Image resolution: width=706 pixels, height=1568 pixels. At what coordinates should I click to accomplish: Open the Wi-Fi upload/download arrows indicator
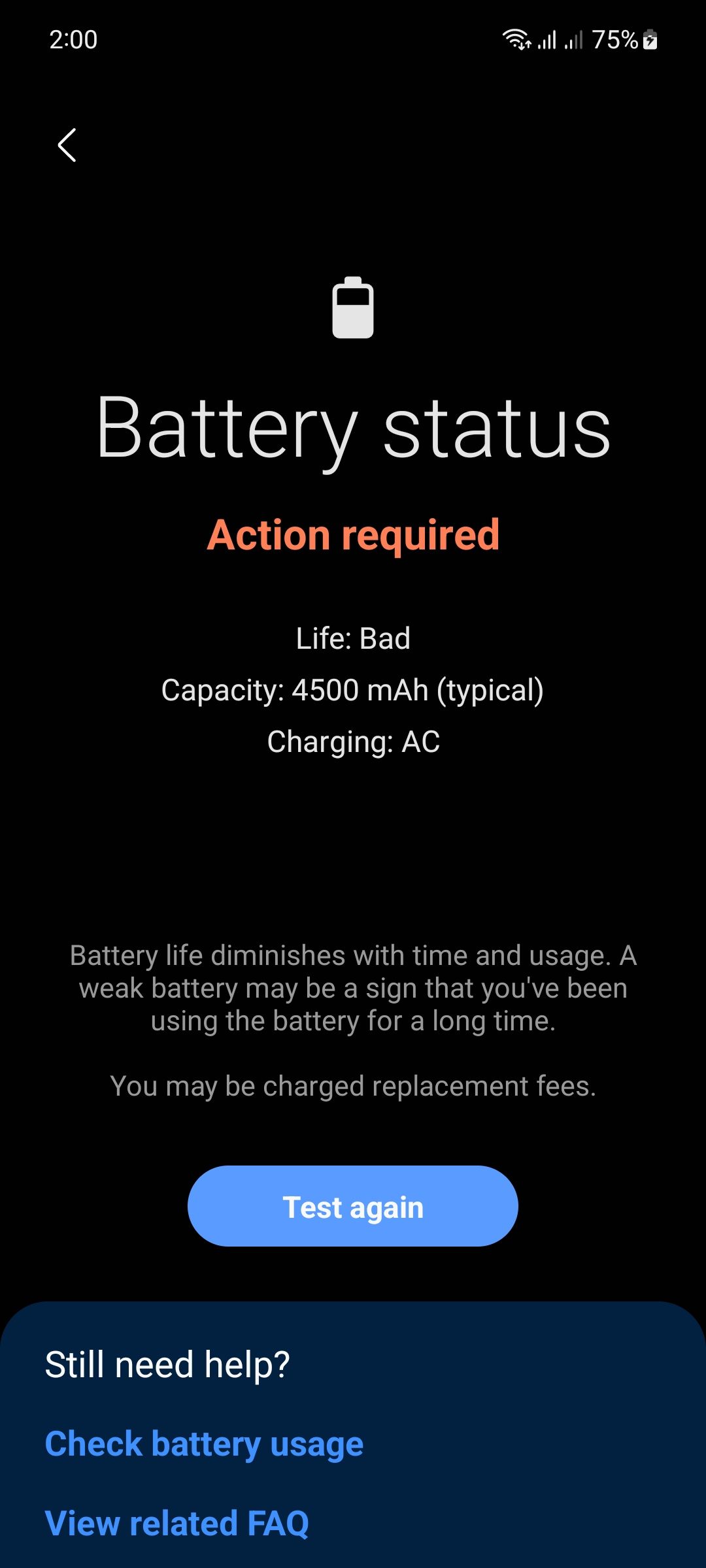pyautogui.click(x=524, y=47)
